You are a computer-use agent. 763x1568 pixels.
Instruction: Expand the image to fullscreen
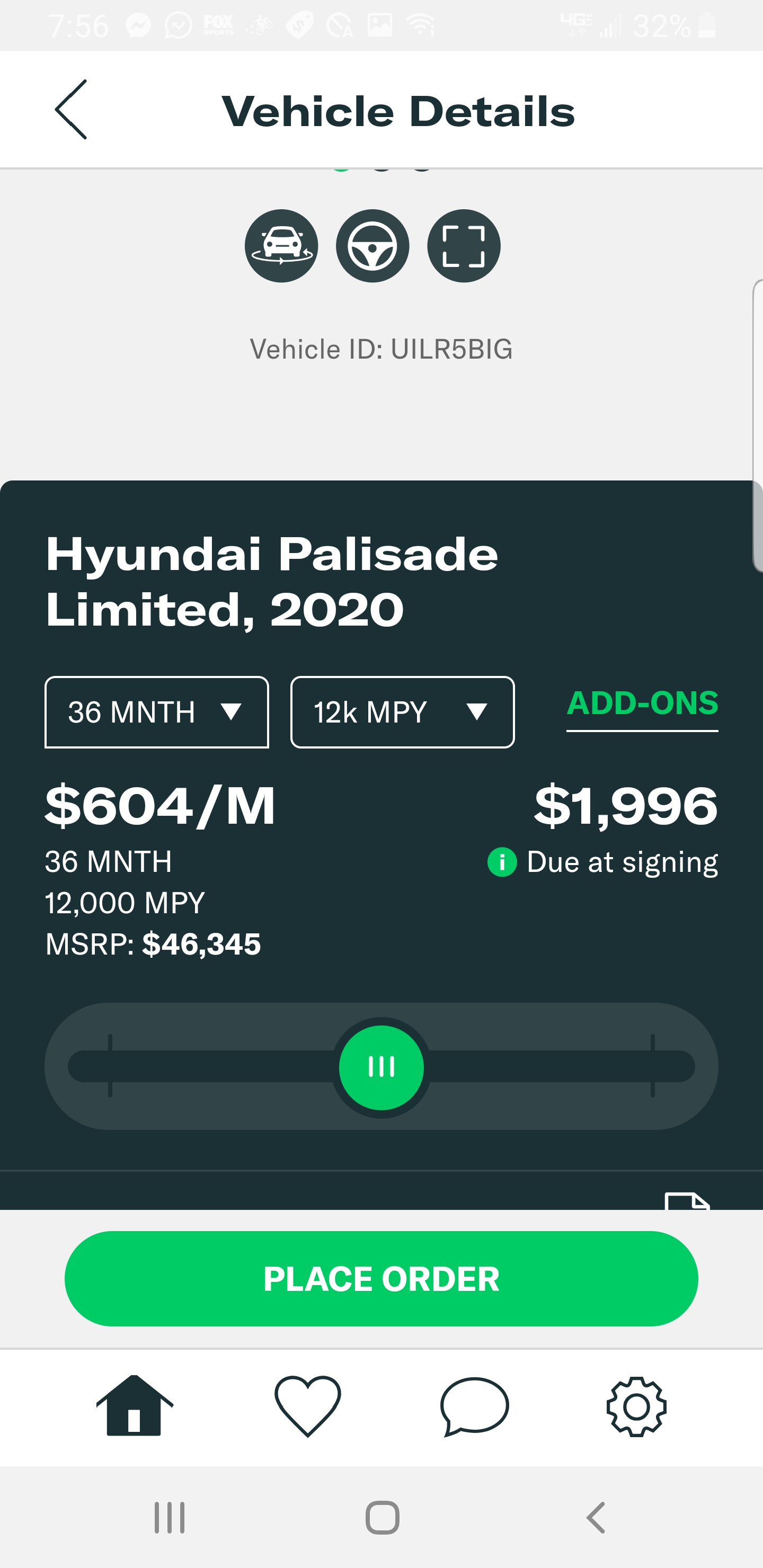tap(464, 246)
